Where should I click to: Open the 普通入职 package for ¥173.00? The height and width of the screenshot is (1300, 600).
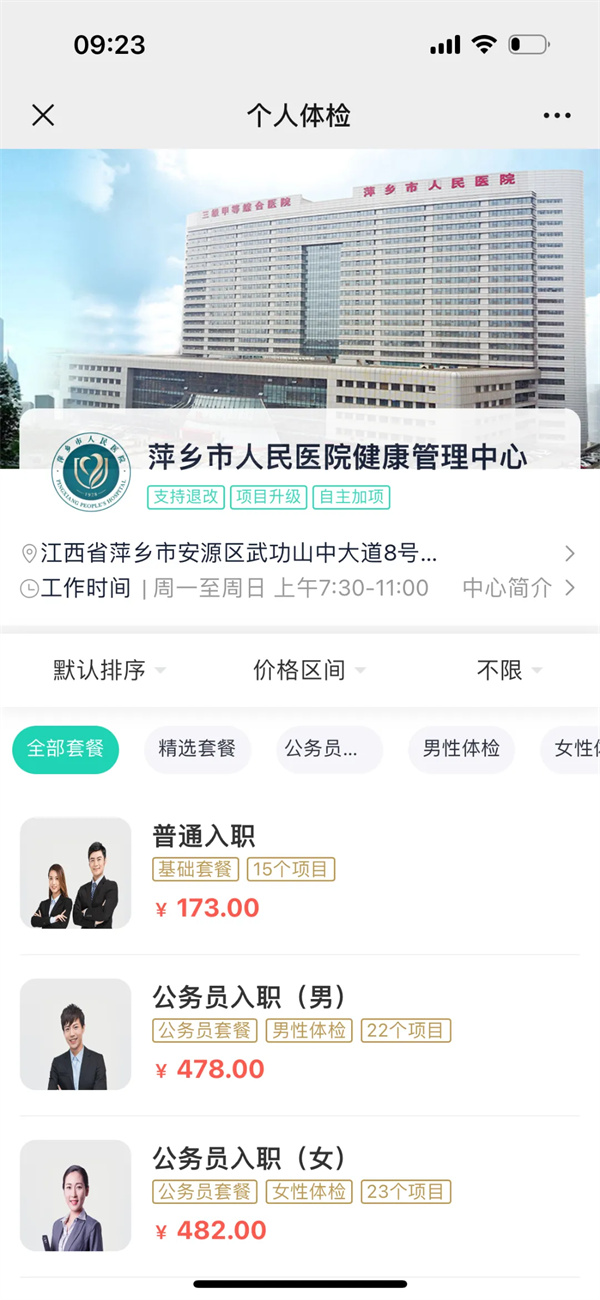[x=300, y=872]
